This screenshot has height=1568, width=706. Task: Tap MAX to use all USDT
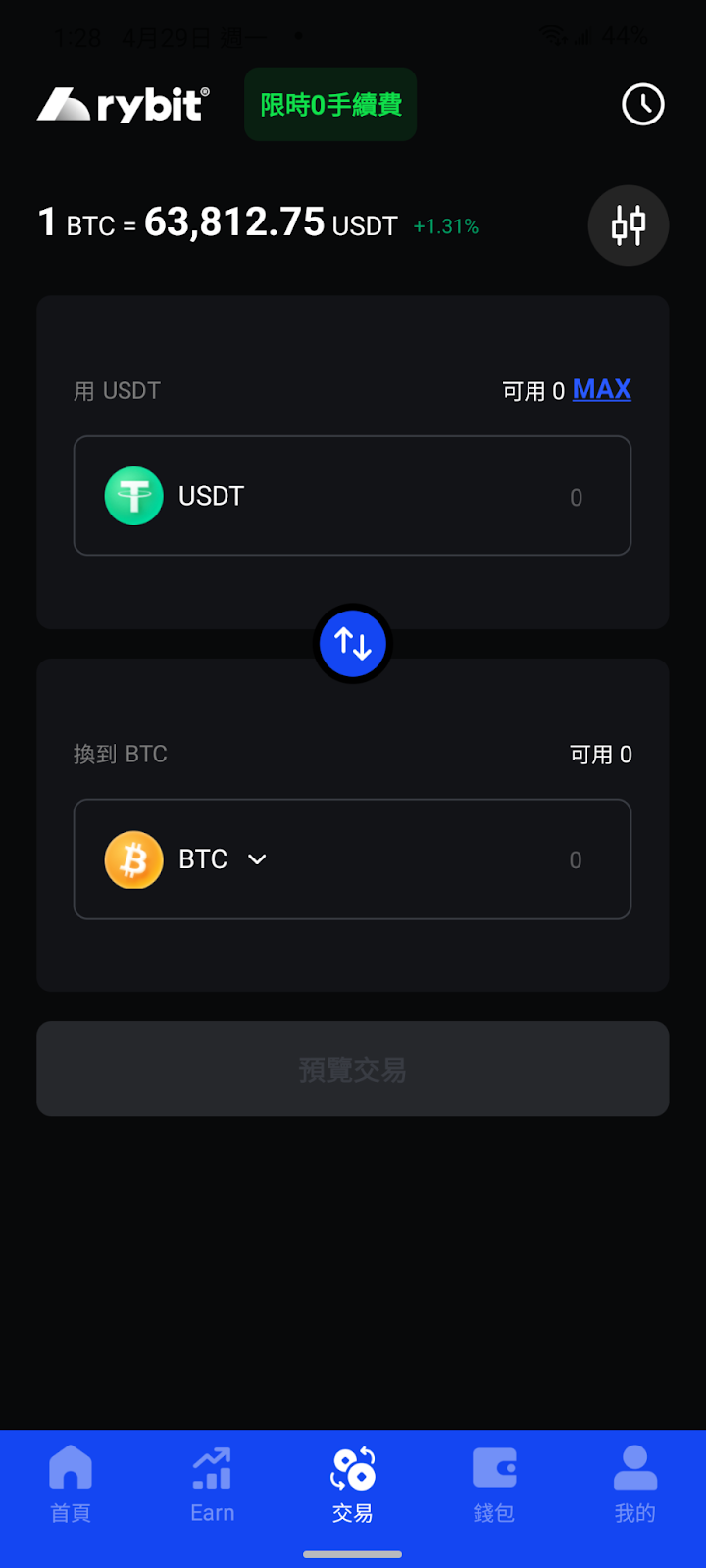pyautogui.click(x=601, y=389)
